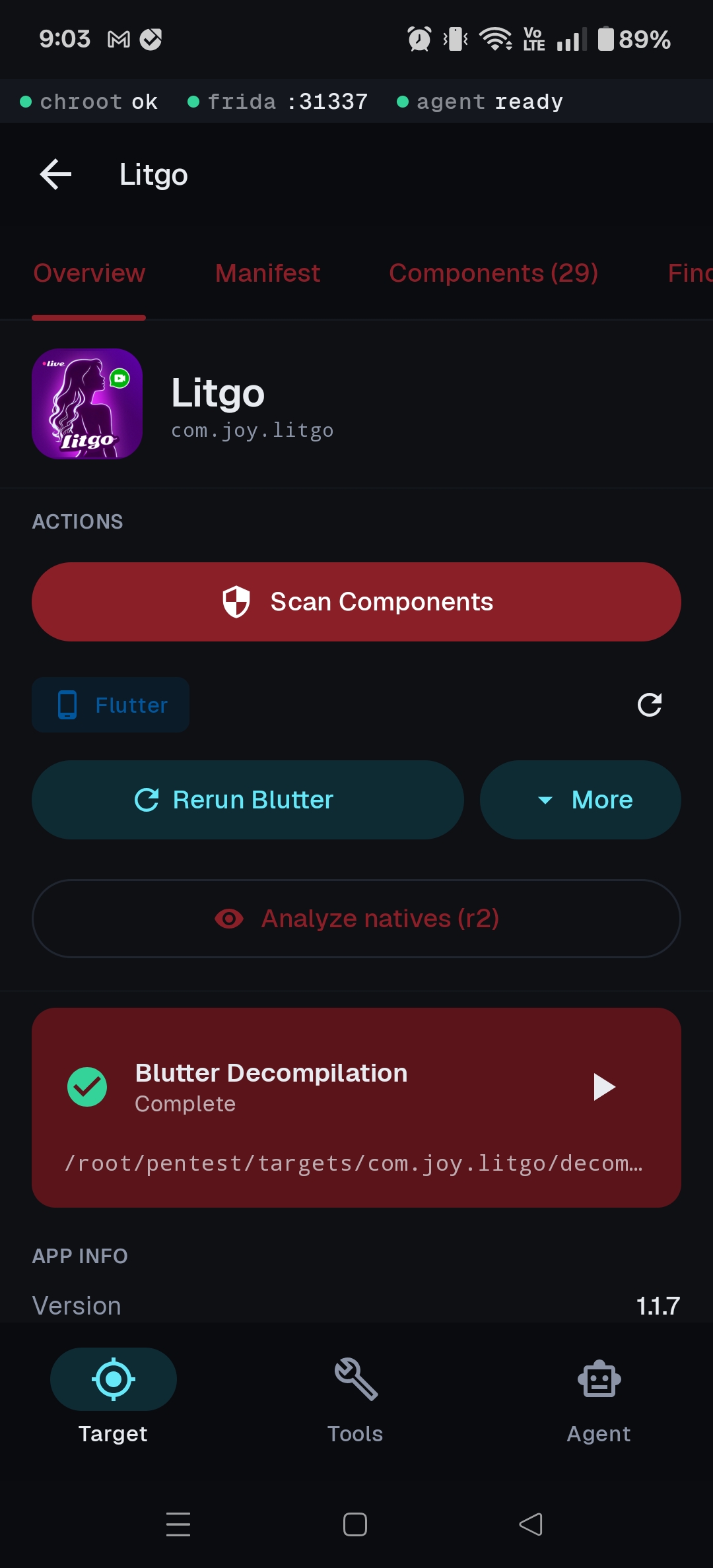Click the shield icon inside Scan Components

236,601
